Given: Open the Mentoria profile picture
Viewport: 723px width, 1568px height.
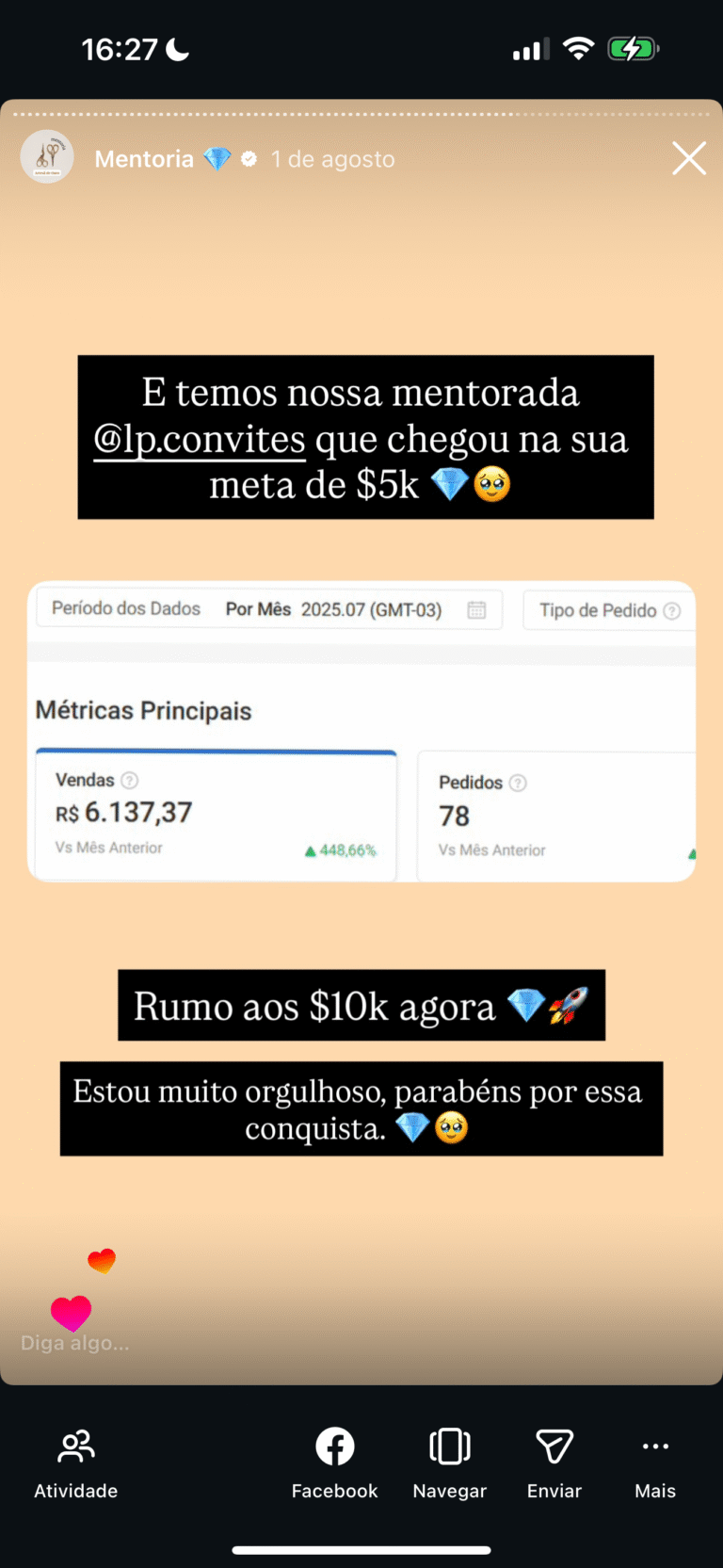Looking at the screenshot, I should click(x=47, y=157).
